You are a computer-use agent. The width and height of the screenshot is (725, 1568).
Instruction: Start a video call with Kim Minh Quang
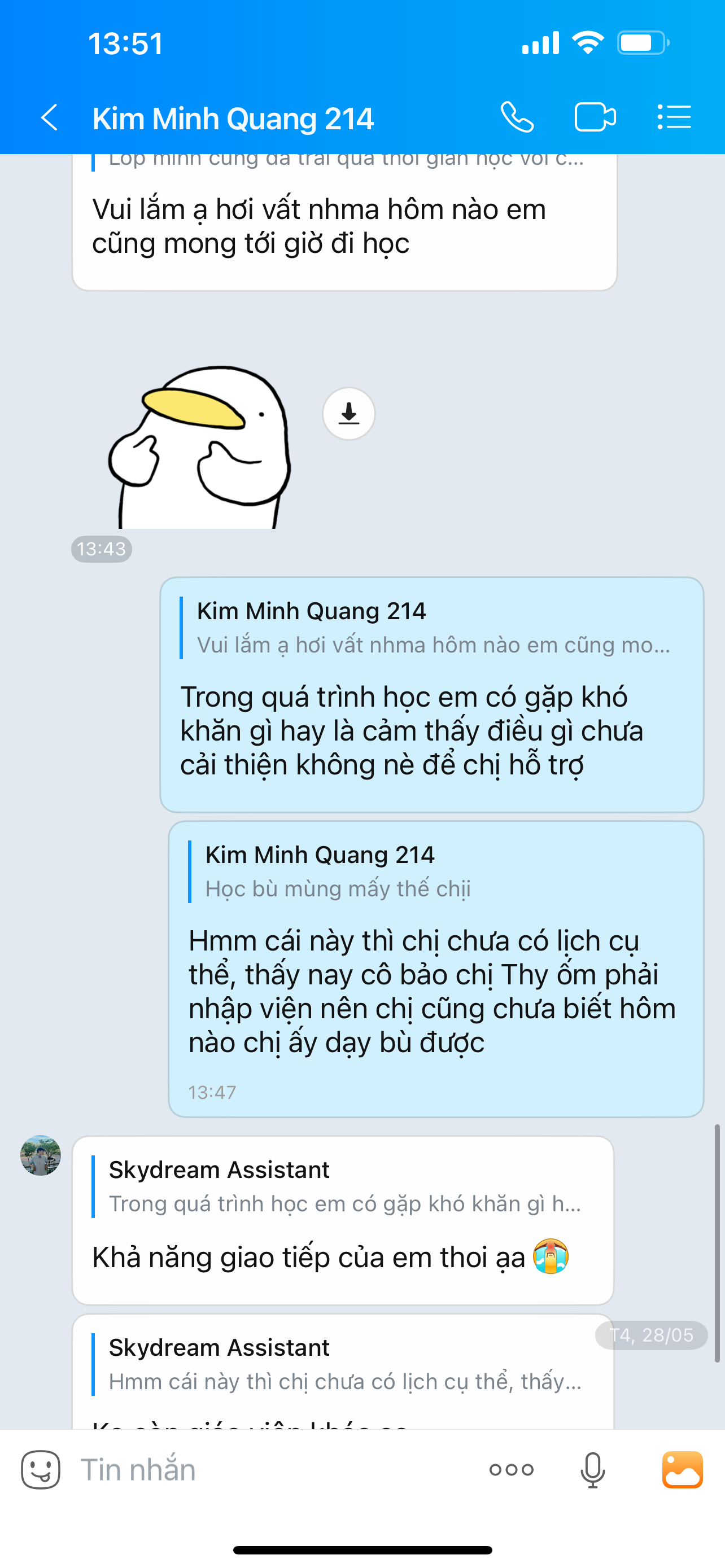[x=595, y=117]
